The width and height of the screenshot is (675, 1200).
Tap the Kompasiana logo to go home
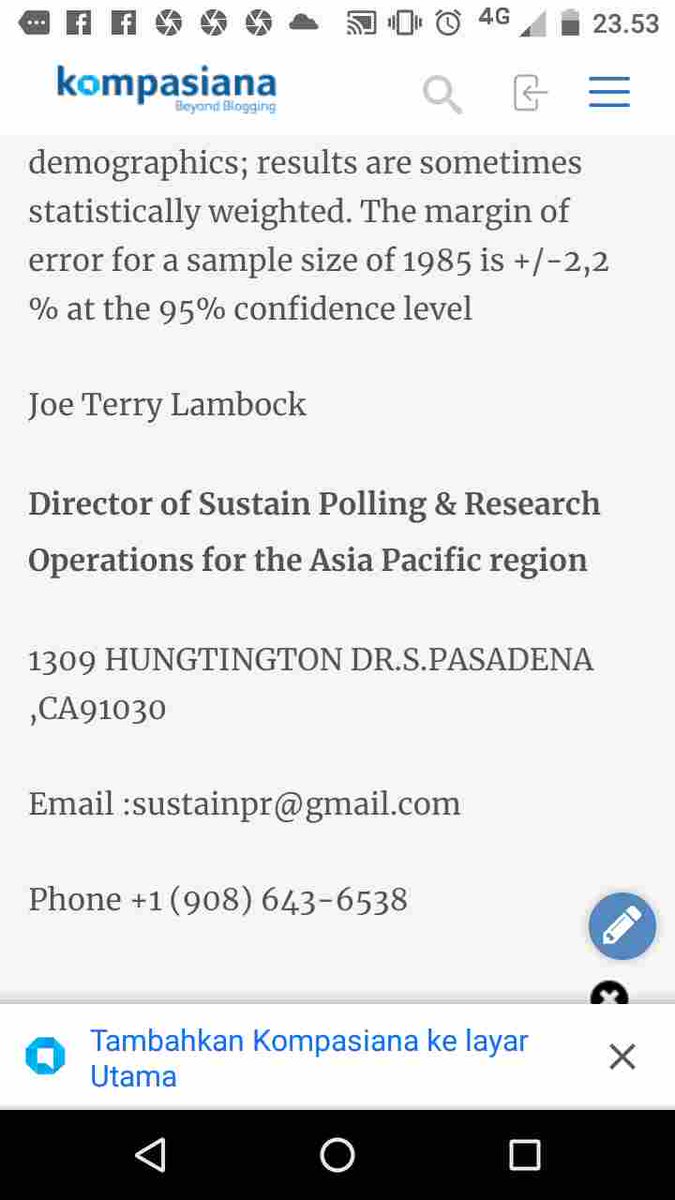pos(166,89)
